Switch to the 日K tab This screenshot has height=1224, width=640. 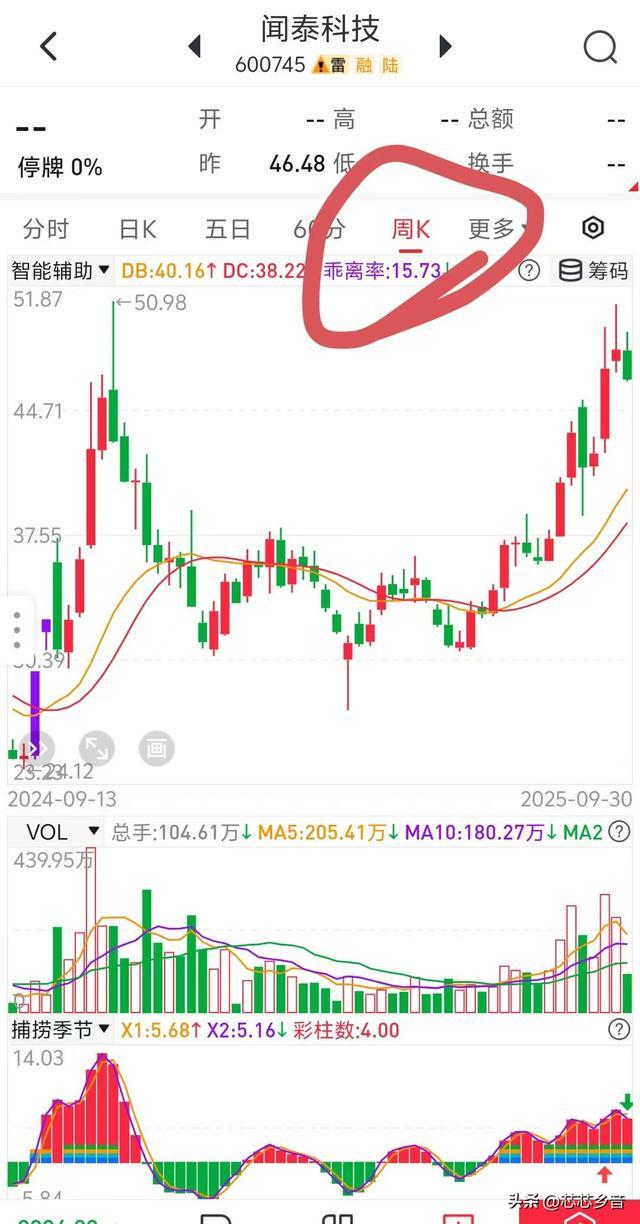pyautogui.click(x=138, y=229)
